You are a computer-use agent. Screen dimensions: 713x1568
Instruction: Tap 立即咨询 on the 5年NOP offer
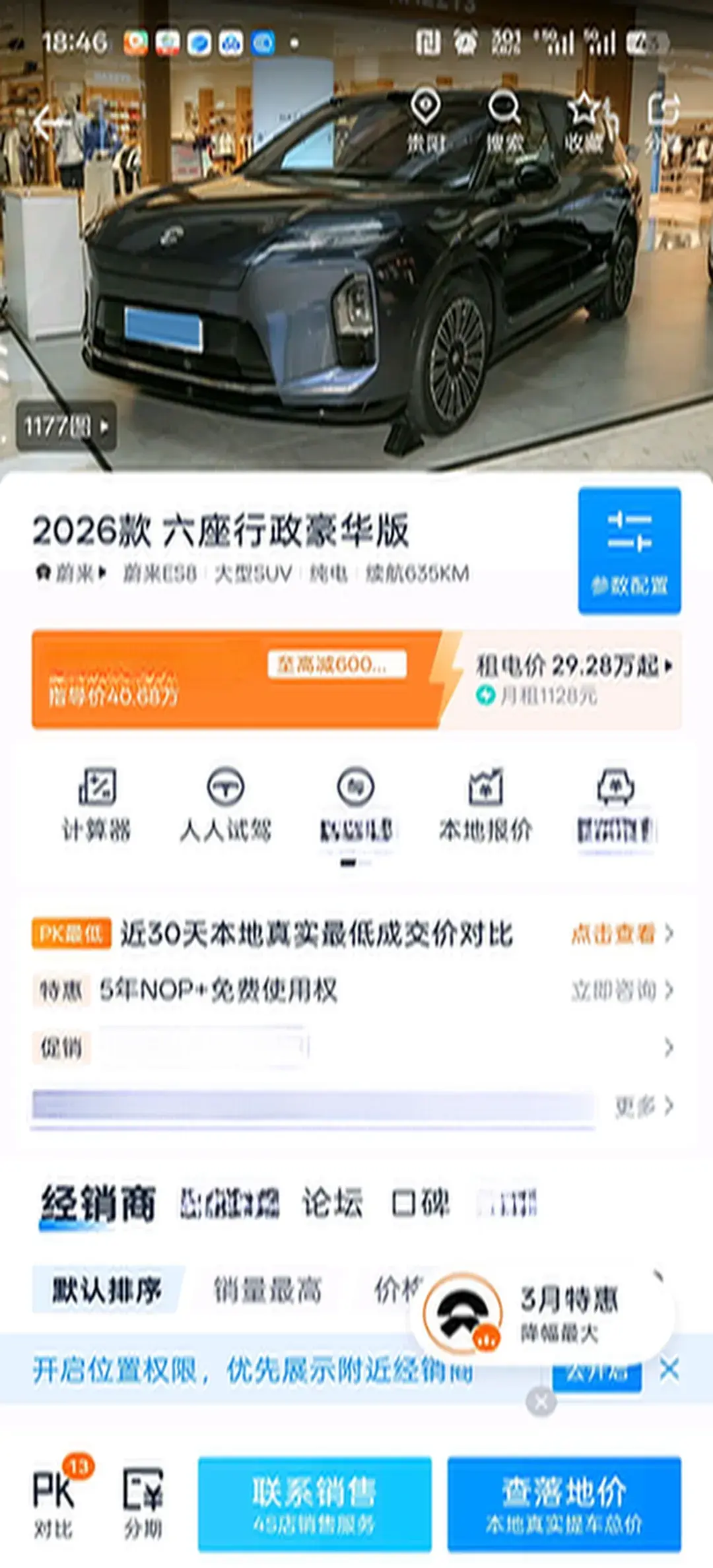click(x=621, y=990)
